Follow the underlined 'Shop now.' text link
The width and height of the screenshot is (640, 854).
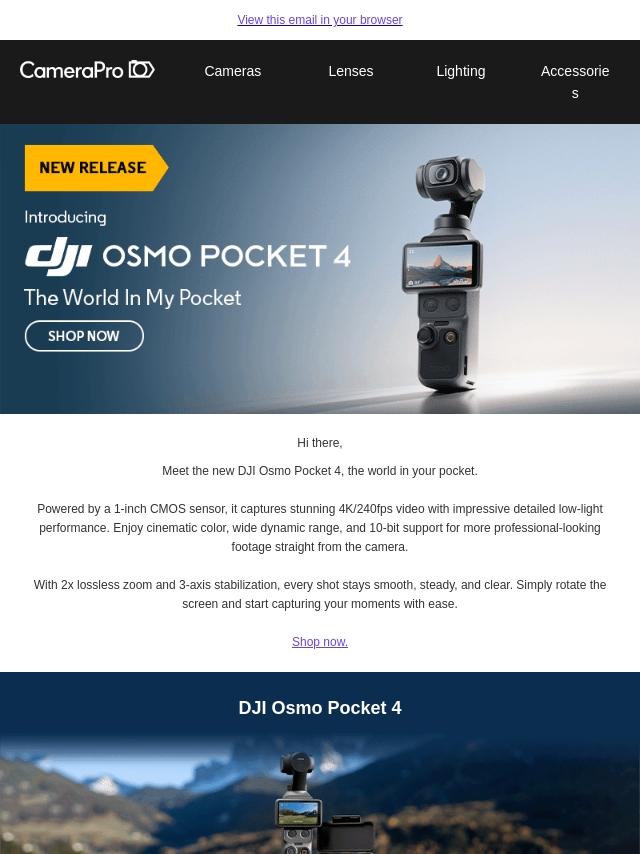tap(320, 642)
